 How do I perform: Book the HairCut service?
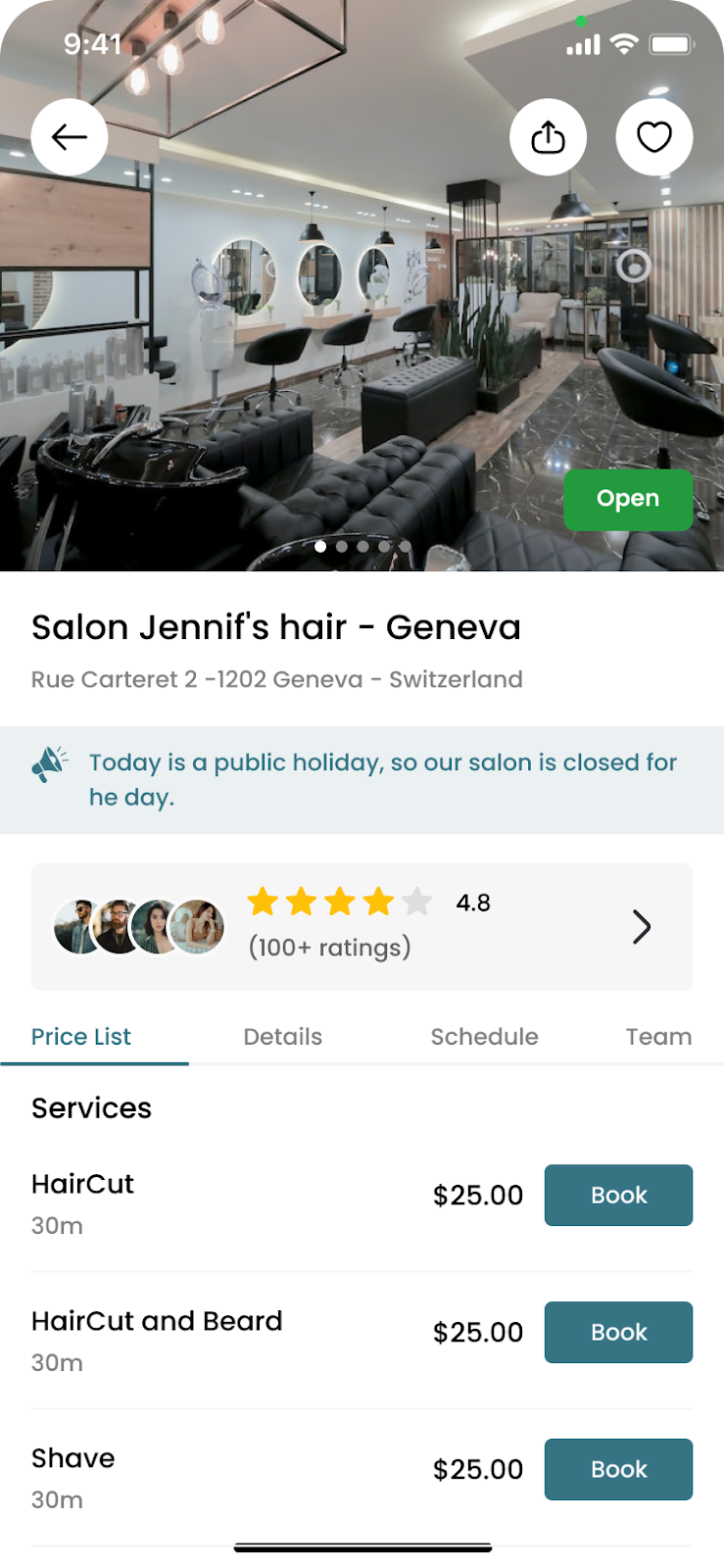pyautogui.click(x=618, y=1195)
